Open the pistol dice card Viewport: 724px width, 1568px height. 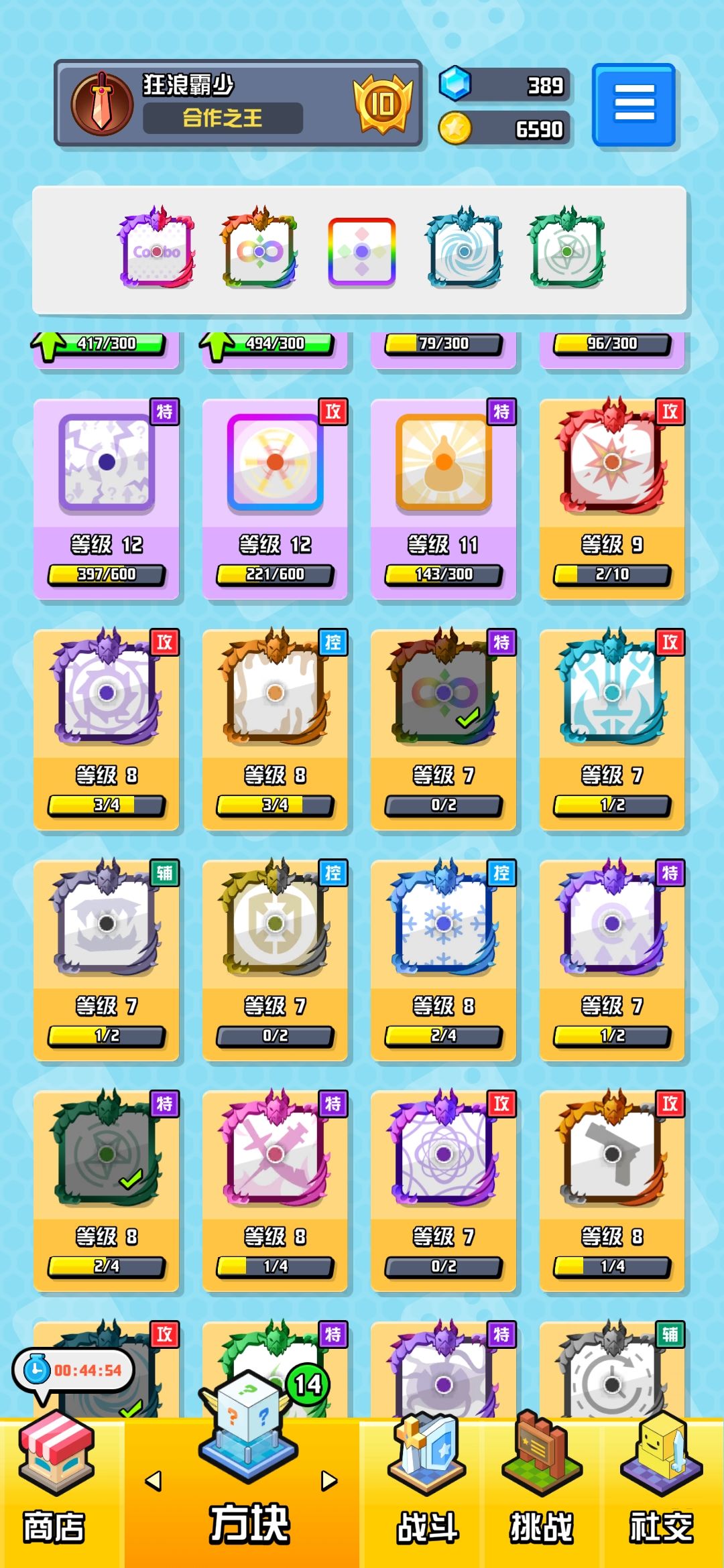pyautogui.click(x=612, y=1190)
